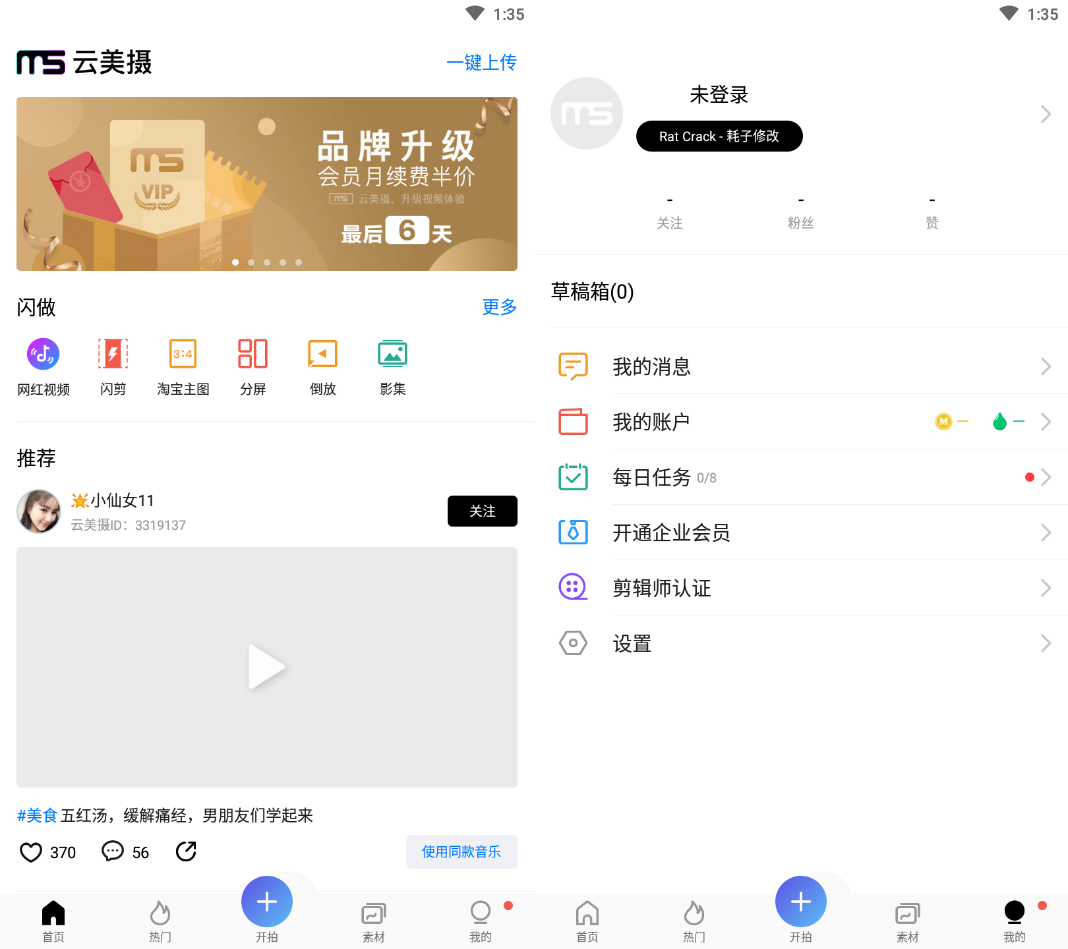Open comments on the 五红汤 post
This screenshot has width=1068, height=949.
113,852
